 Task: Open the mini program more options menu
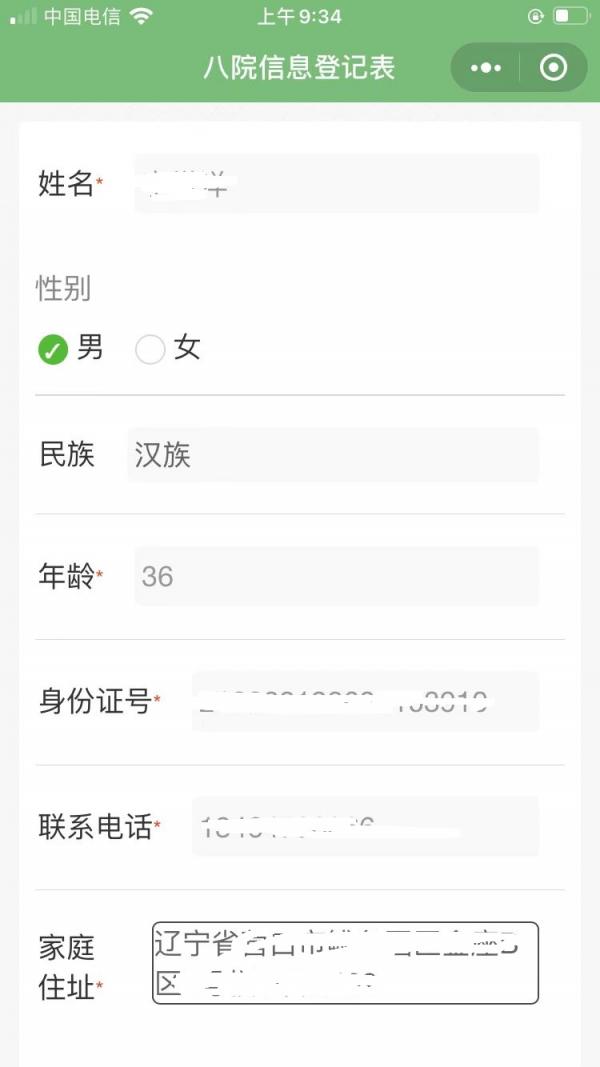point(486,68)
